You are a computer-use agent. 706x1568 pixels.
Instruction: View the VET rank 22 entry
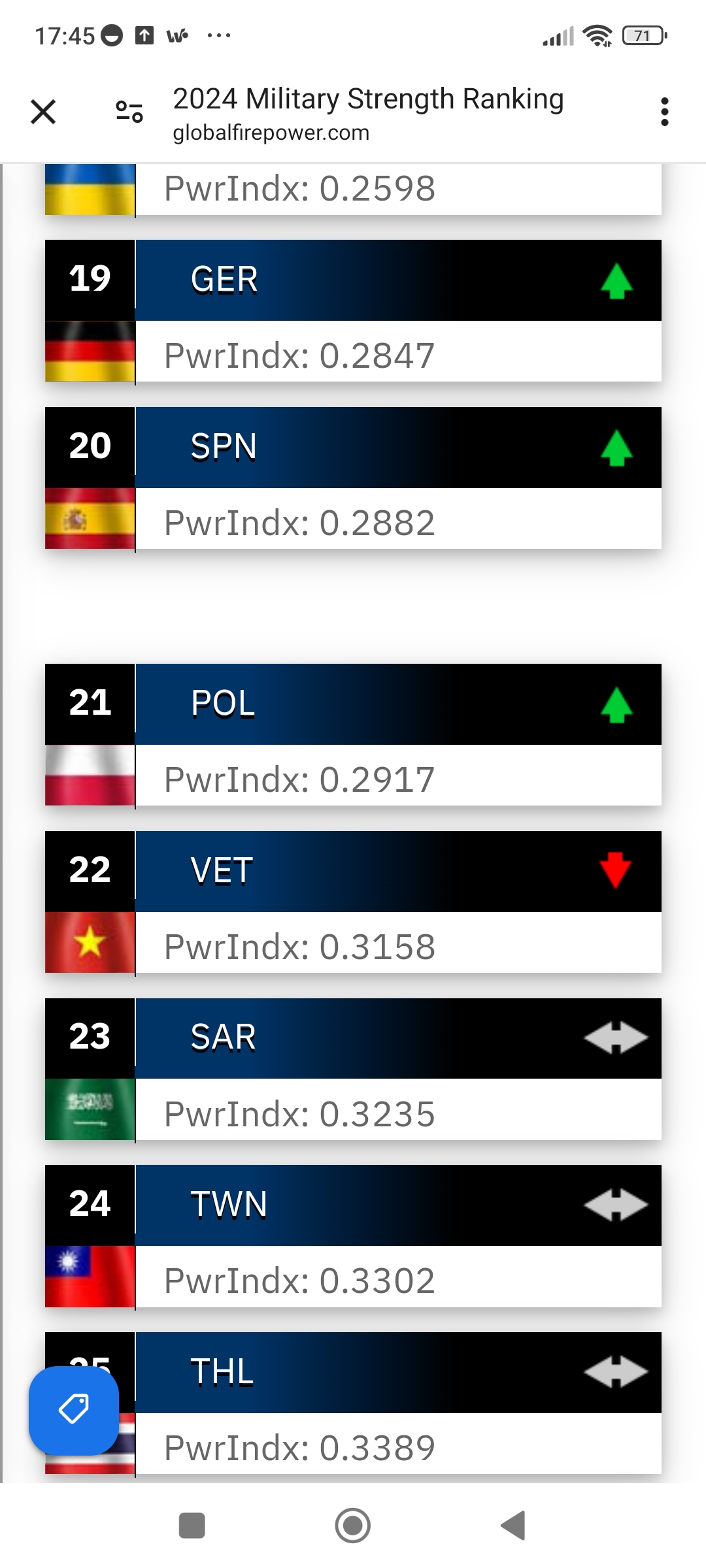[353, 902]
